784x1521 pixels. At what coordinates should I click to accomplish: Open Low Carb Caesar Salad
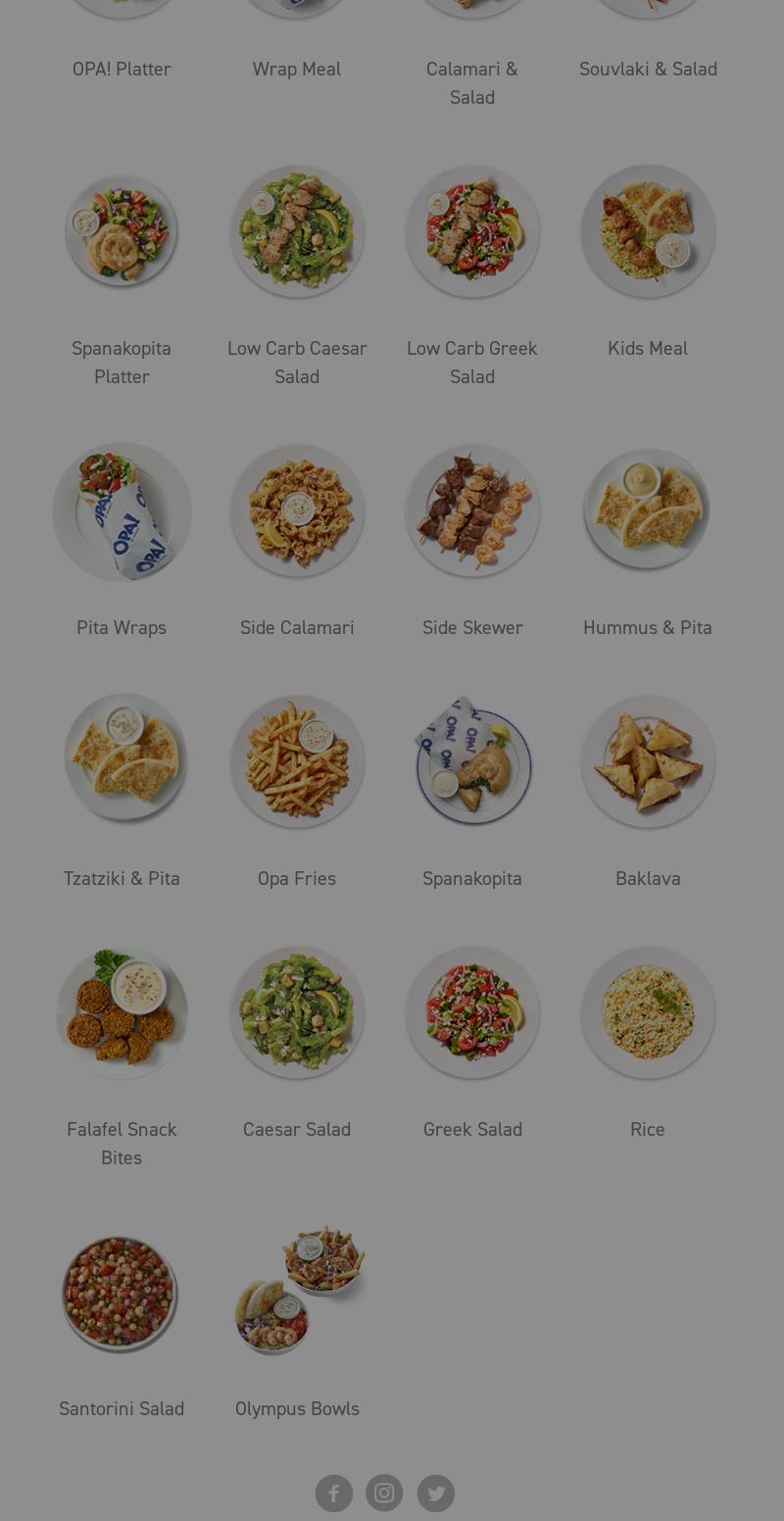[297, 232]
